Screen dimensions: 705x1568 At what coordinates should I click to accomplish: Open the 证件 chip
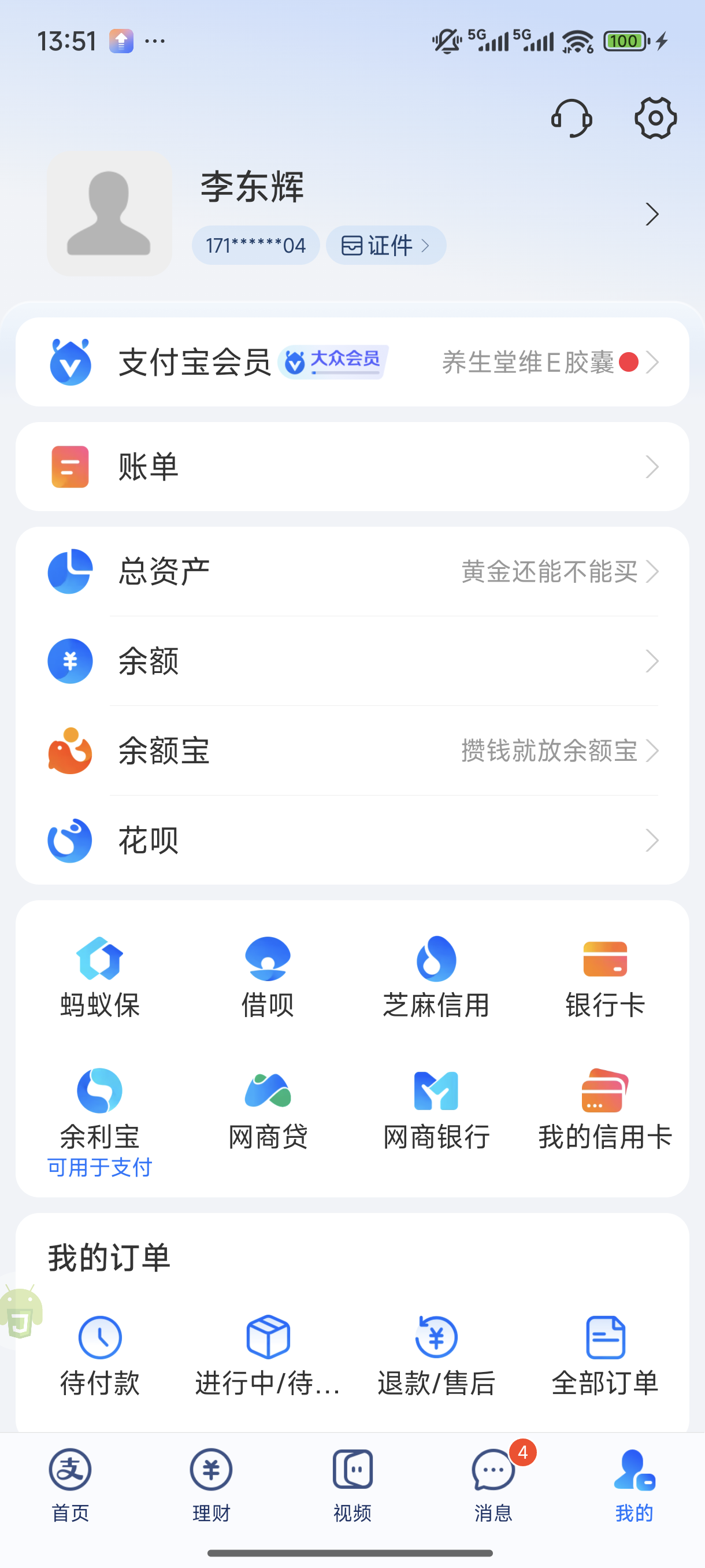[385, 245]
